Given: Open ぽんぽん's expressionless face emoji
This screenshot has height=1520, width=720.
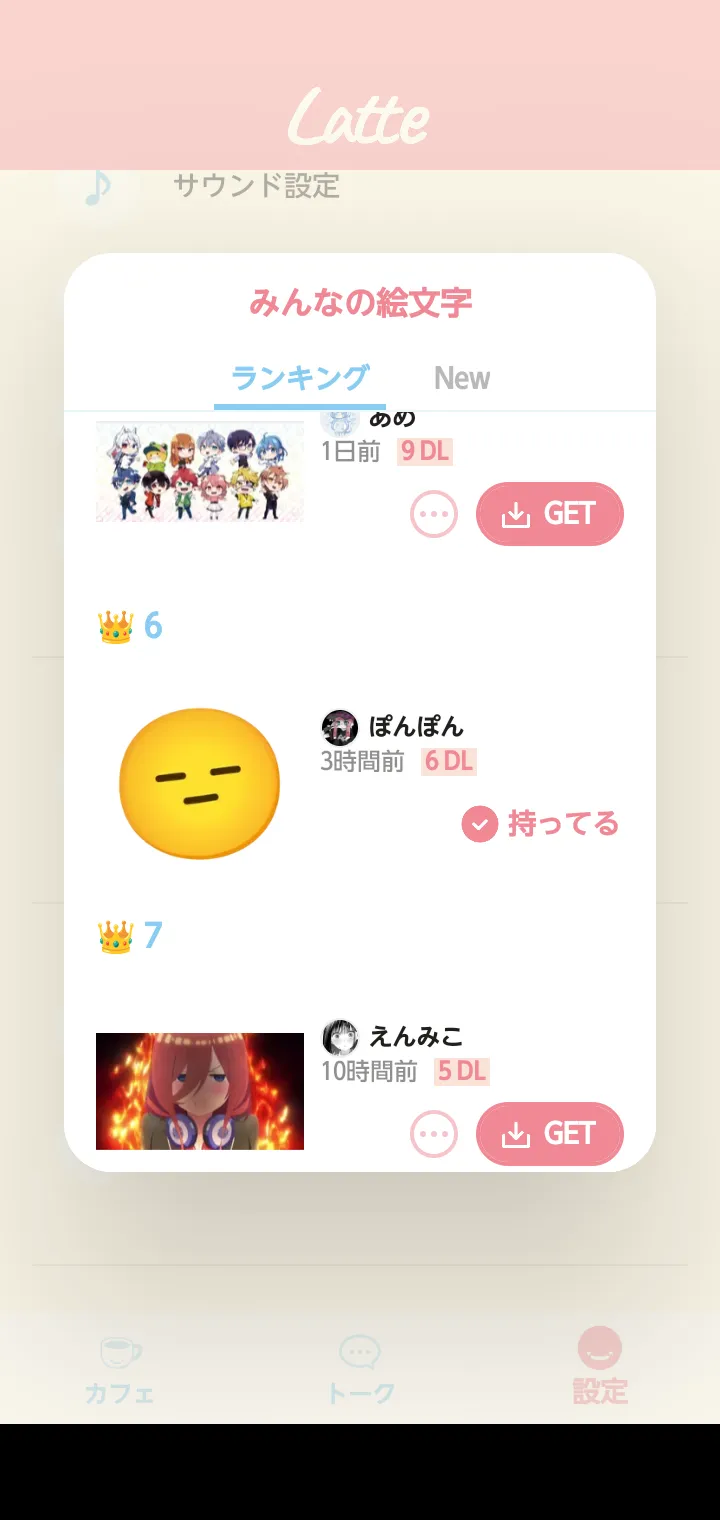Looking at the screenshot, I should 200,783.
